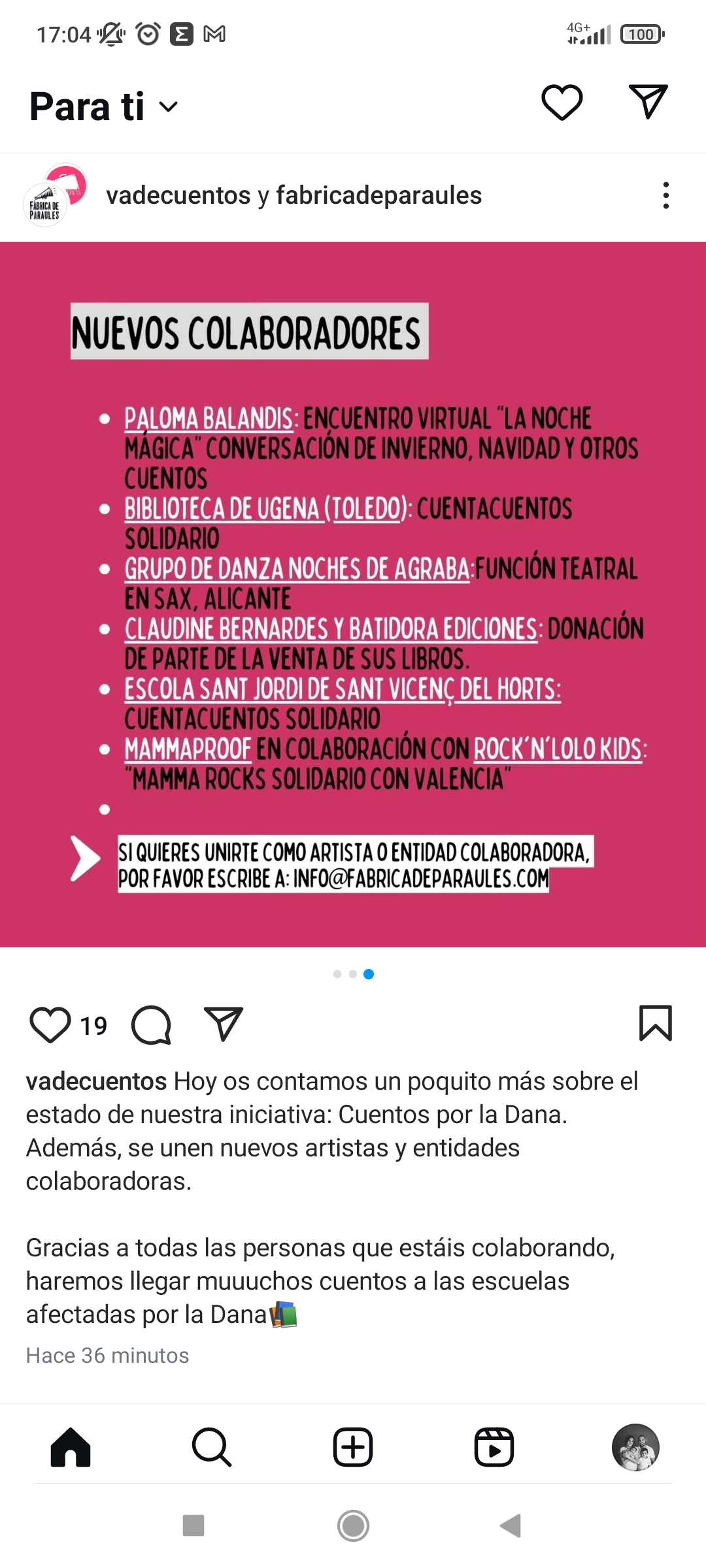View the 19 likes list
This screenshot has height=1568, width=706.
pos(93,1026)
